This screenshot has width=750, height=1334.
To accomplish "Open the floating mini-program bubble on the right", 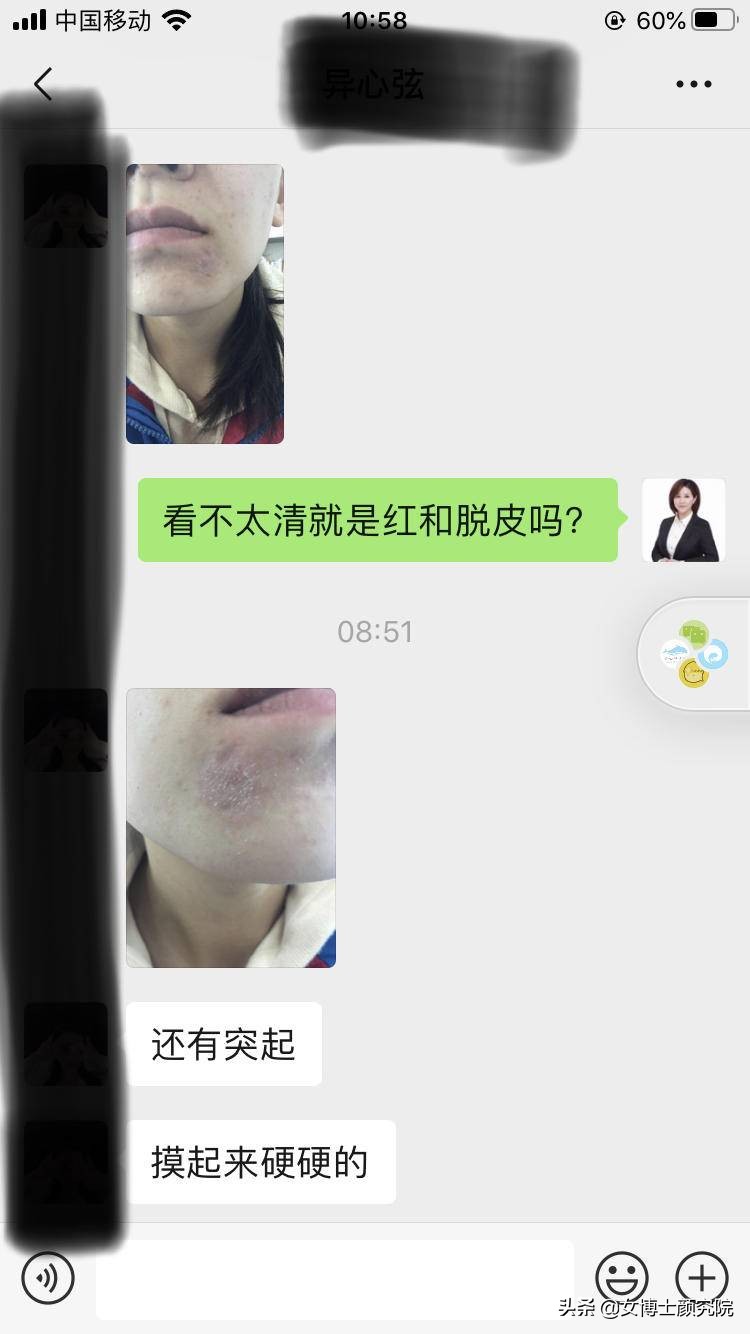I will pos(692,654).
